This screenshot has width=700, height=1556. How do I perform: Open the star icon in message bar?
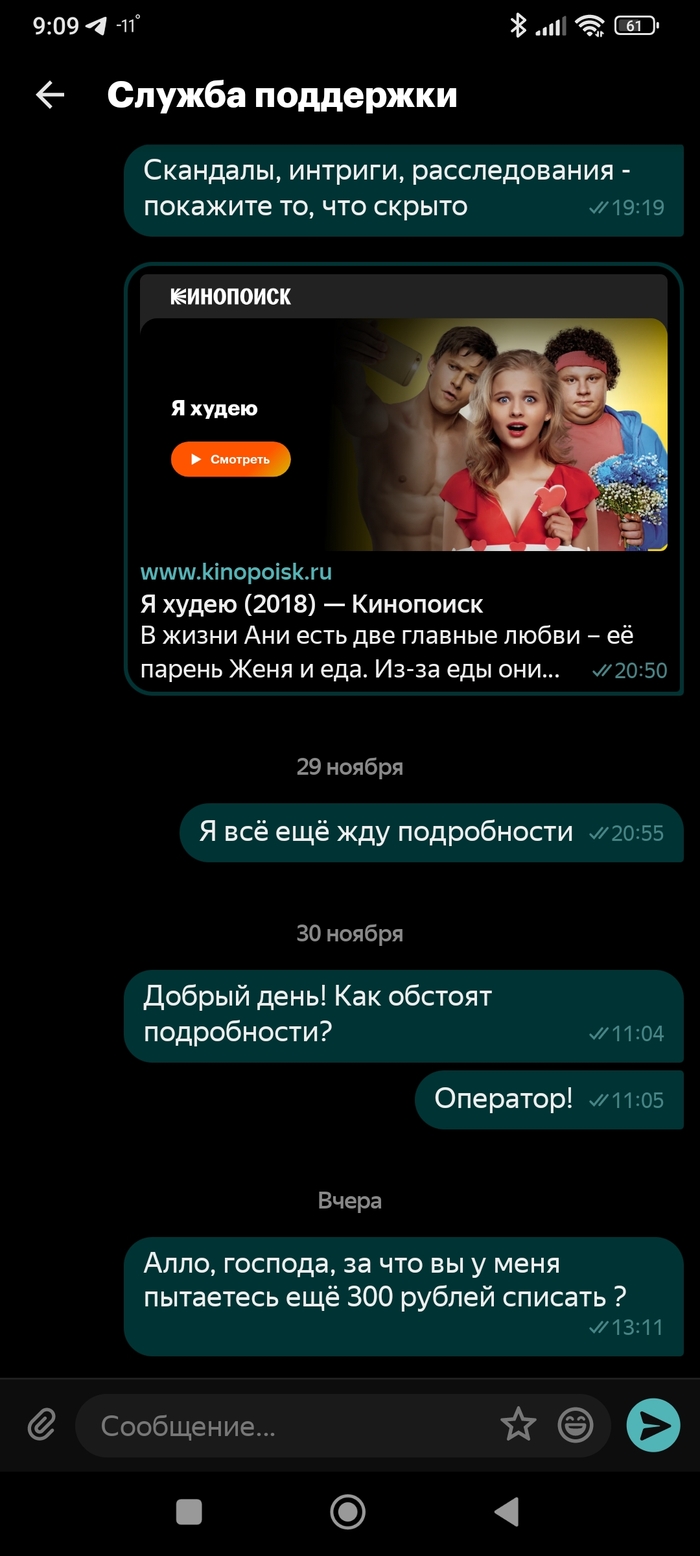coord(518,1424)
